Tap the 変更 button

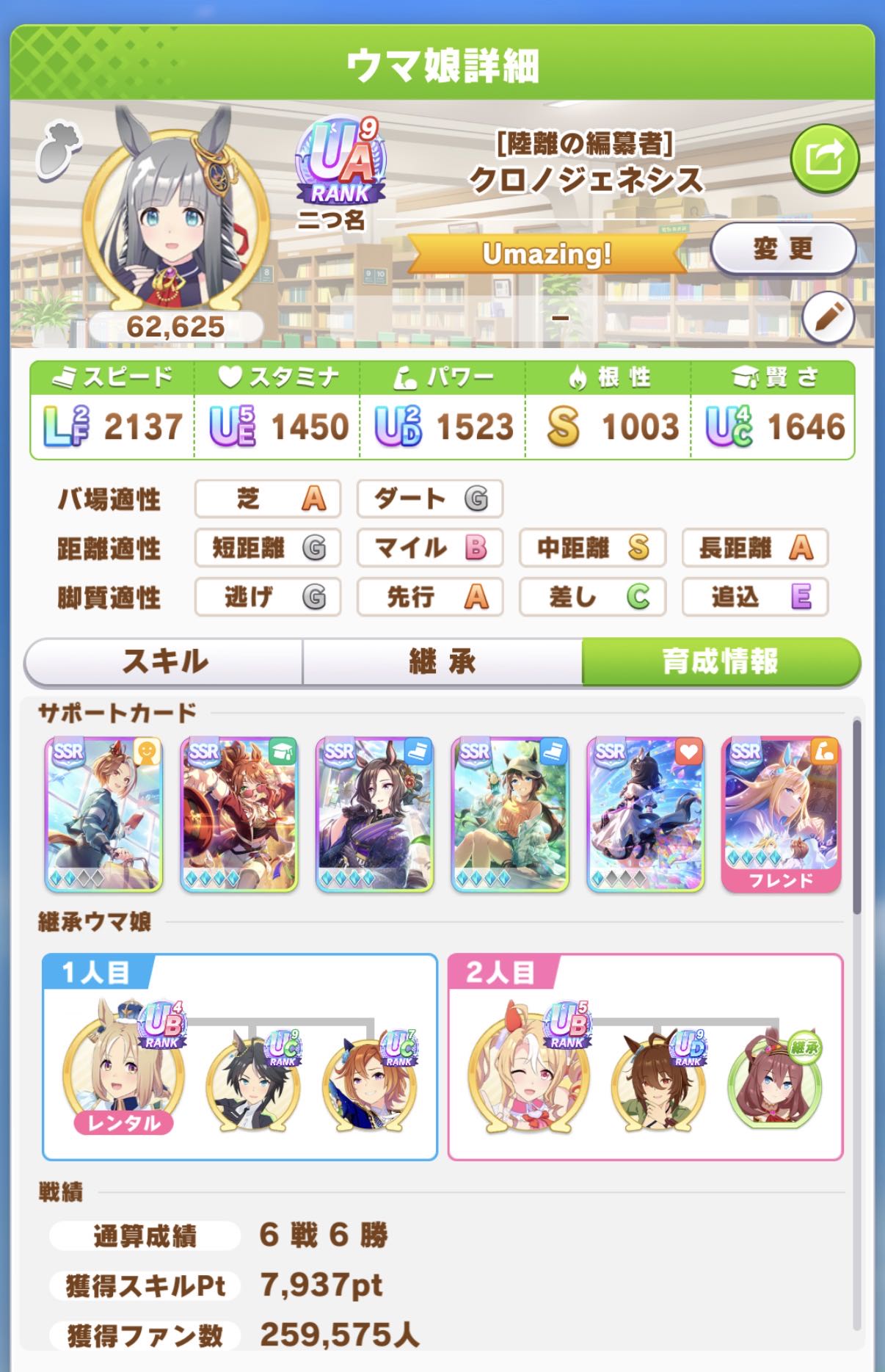click(782, 249)
